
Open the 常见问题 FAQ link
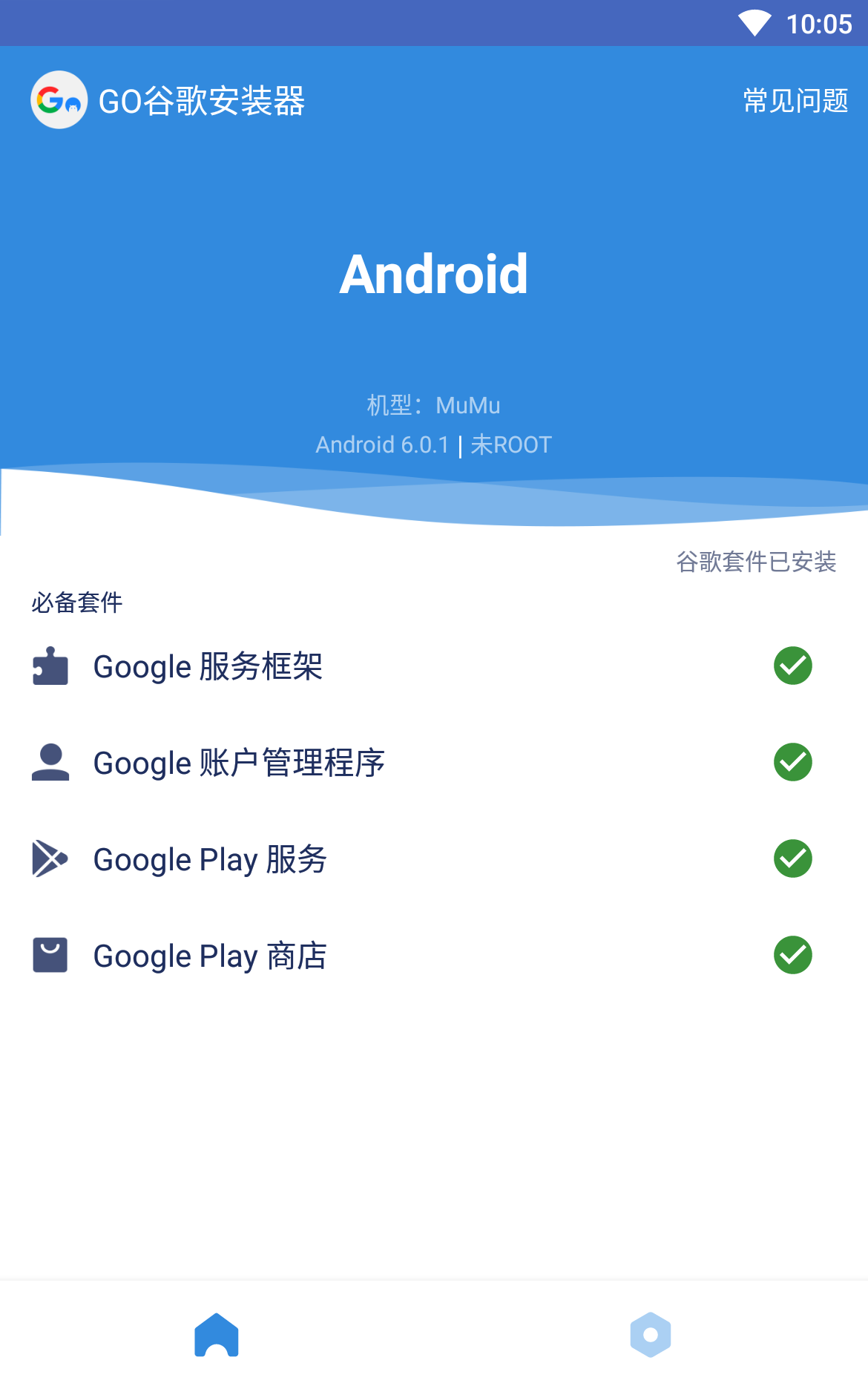pos(795,101)
